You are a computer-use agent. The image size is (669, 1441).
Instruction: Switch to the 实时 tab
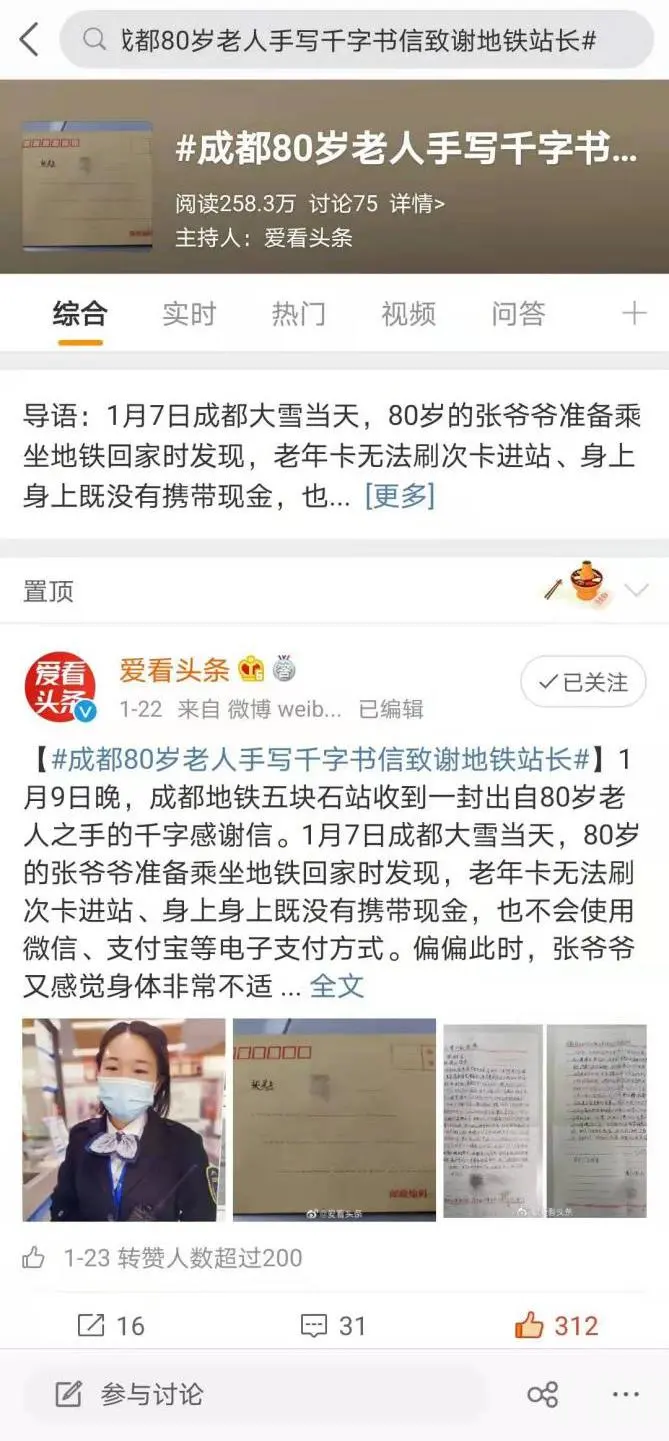(x=189, y=314)
